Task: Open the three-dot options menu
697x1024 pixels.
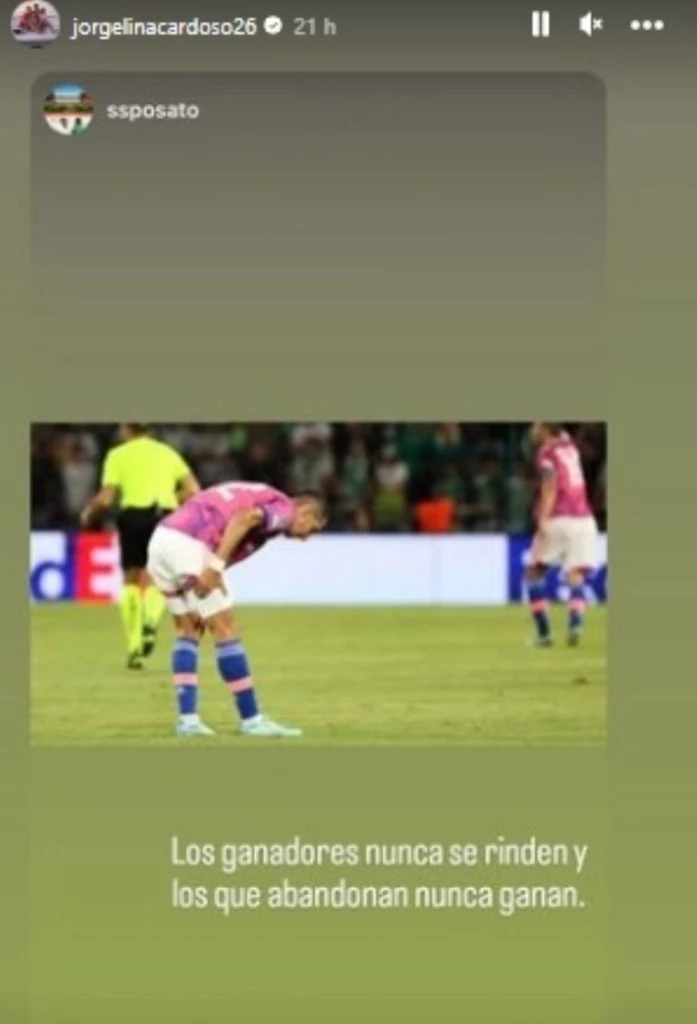Action: [647, 25]
